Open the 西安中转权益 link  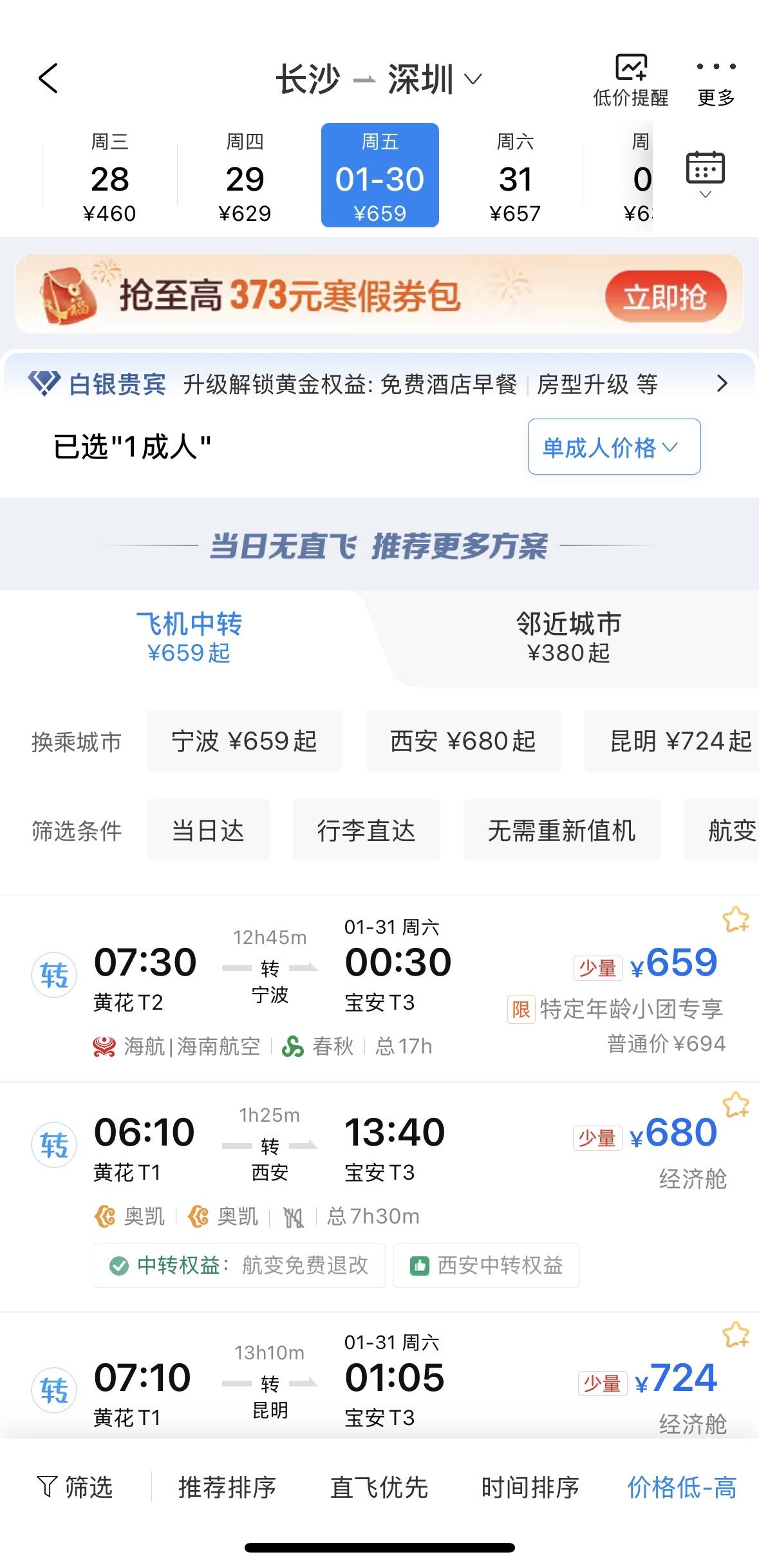[485, 1263]
